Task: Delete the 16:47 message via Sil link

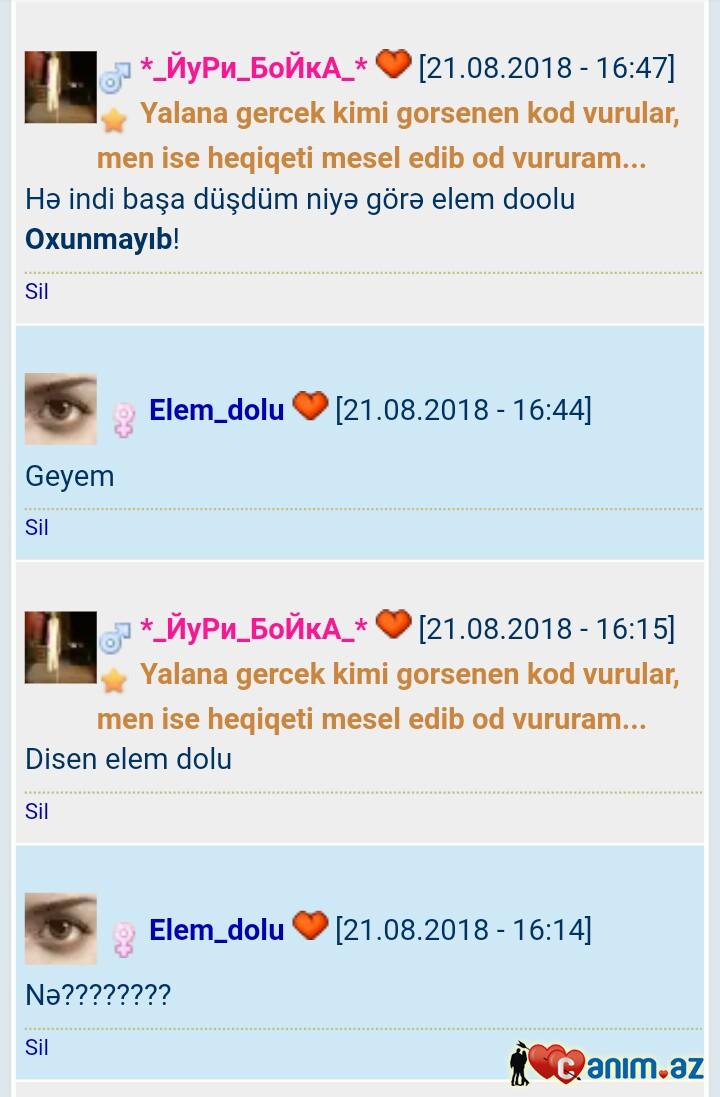Action: coord(37,292)
